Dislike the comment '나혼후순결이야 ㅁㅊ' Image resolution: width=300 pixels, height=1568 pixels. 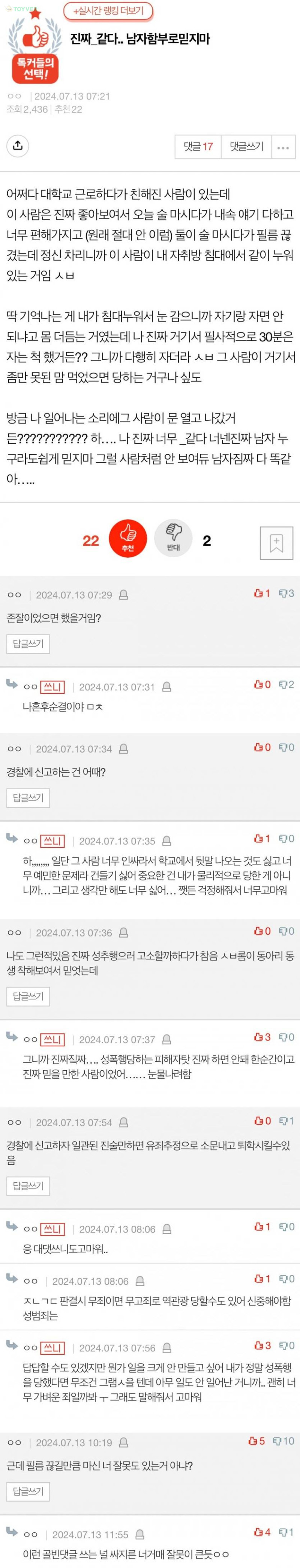tap(286, 685)
